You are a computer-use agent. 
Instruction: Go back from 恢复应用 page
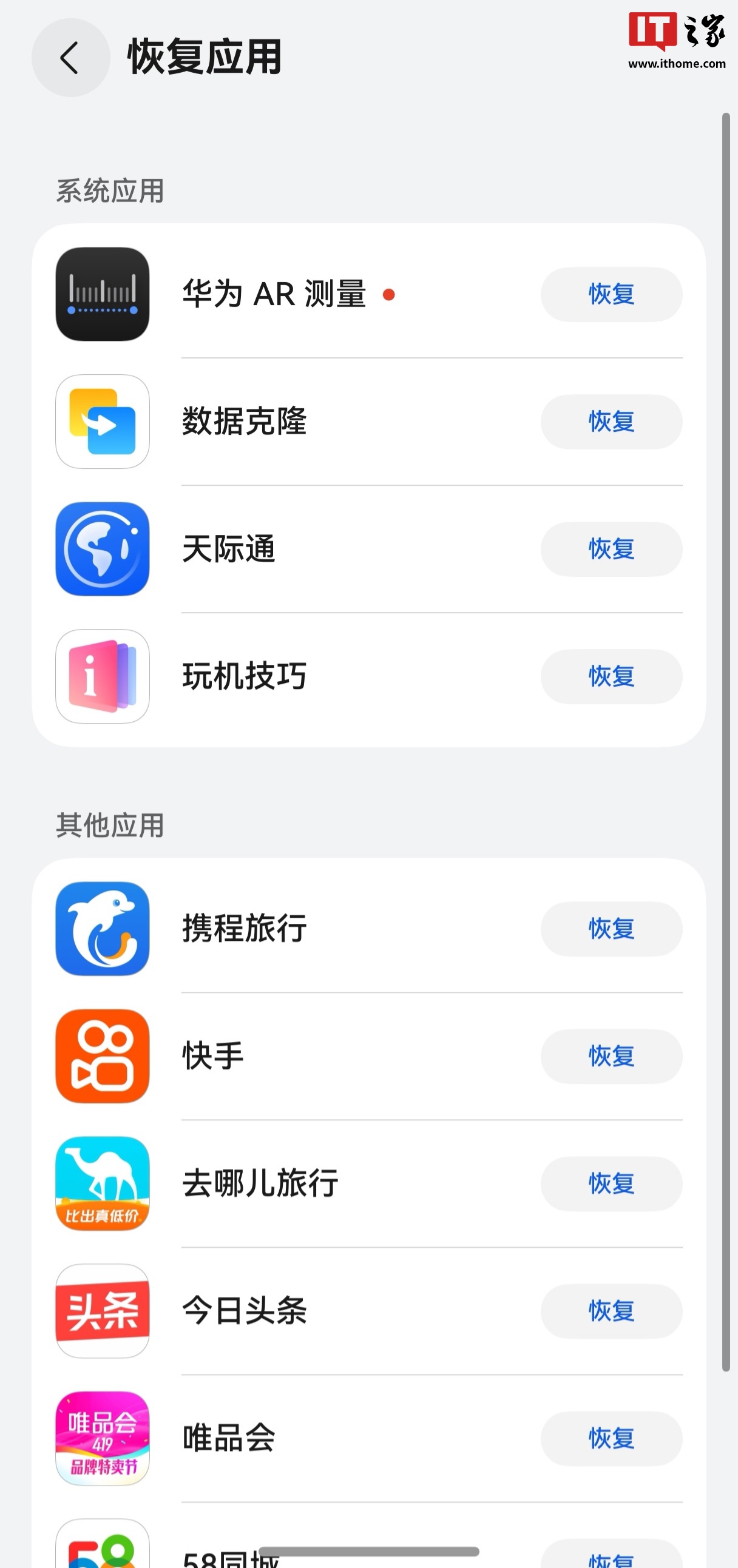(70, 58)
